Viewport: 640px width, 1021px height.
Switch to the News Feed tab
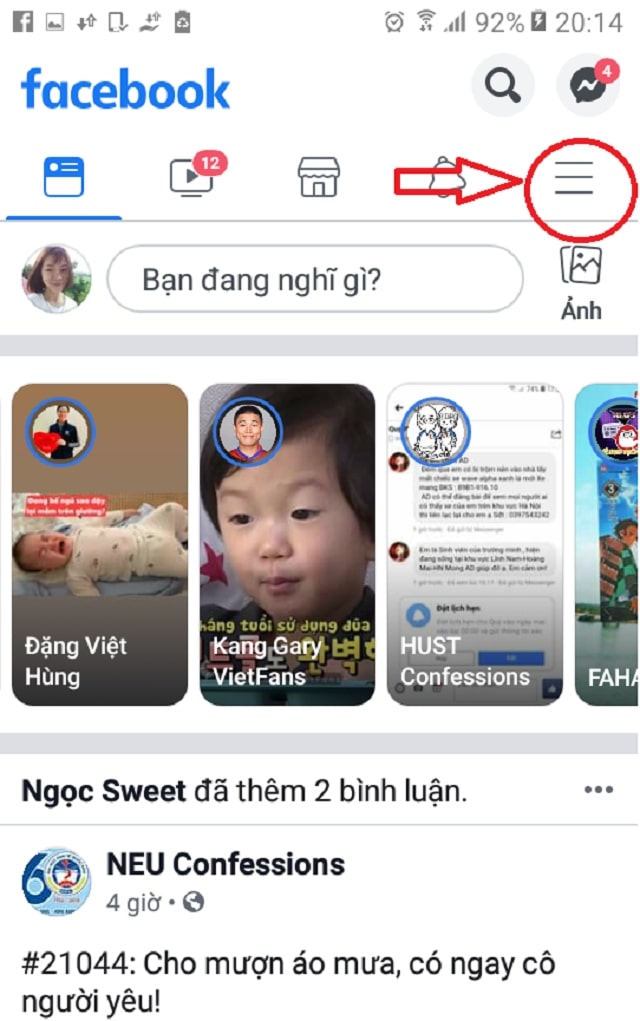[x=64, y=179]
